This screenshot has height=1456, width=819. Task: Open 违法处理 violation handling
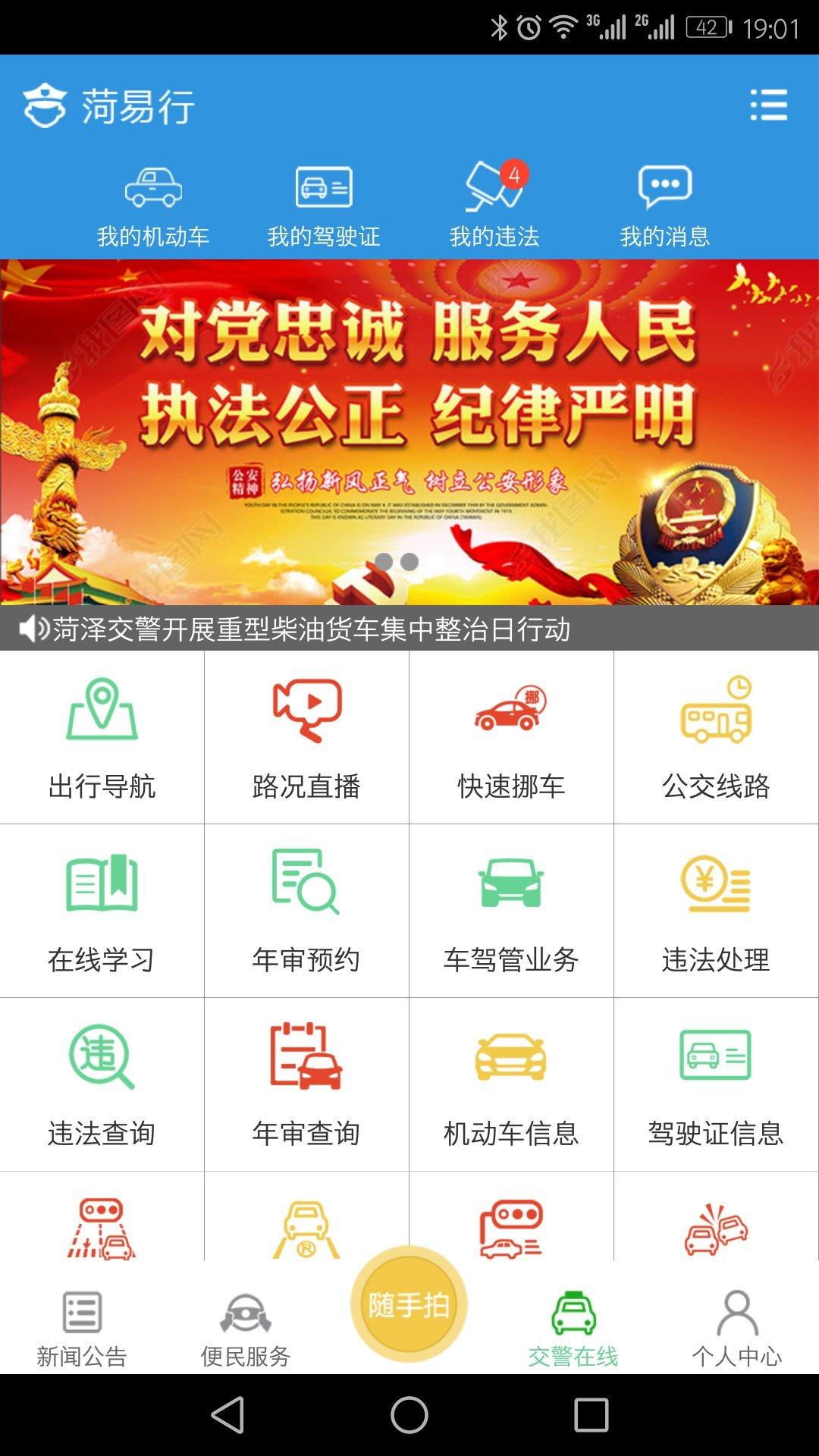coord(716,911)
